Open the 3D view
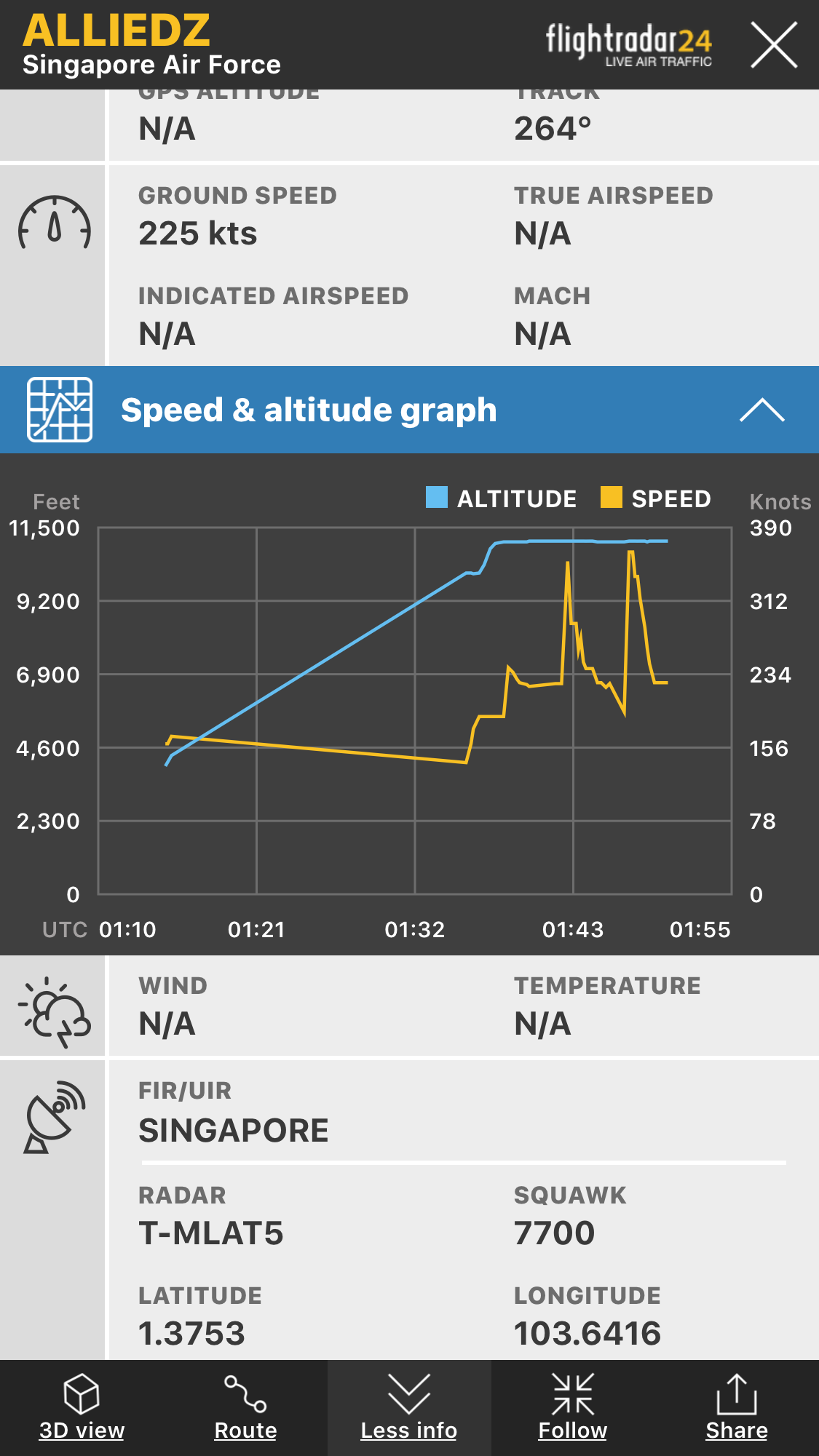 tap(82, 1407)
